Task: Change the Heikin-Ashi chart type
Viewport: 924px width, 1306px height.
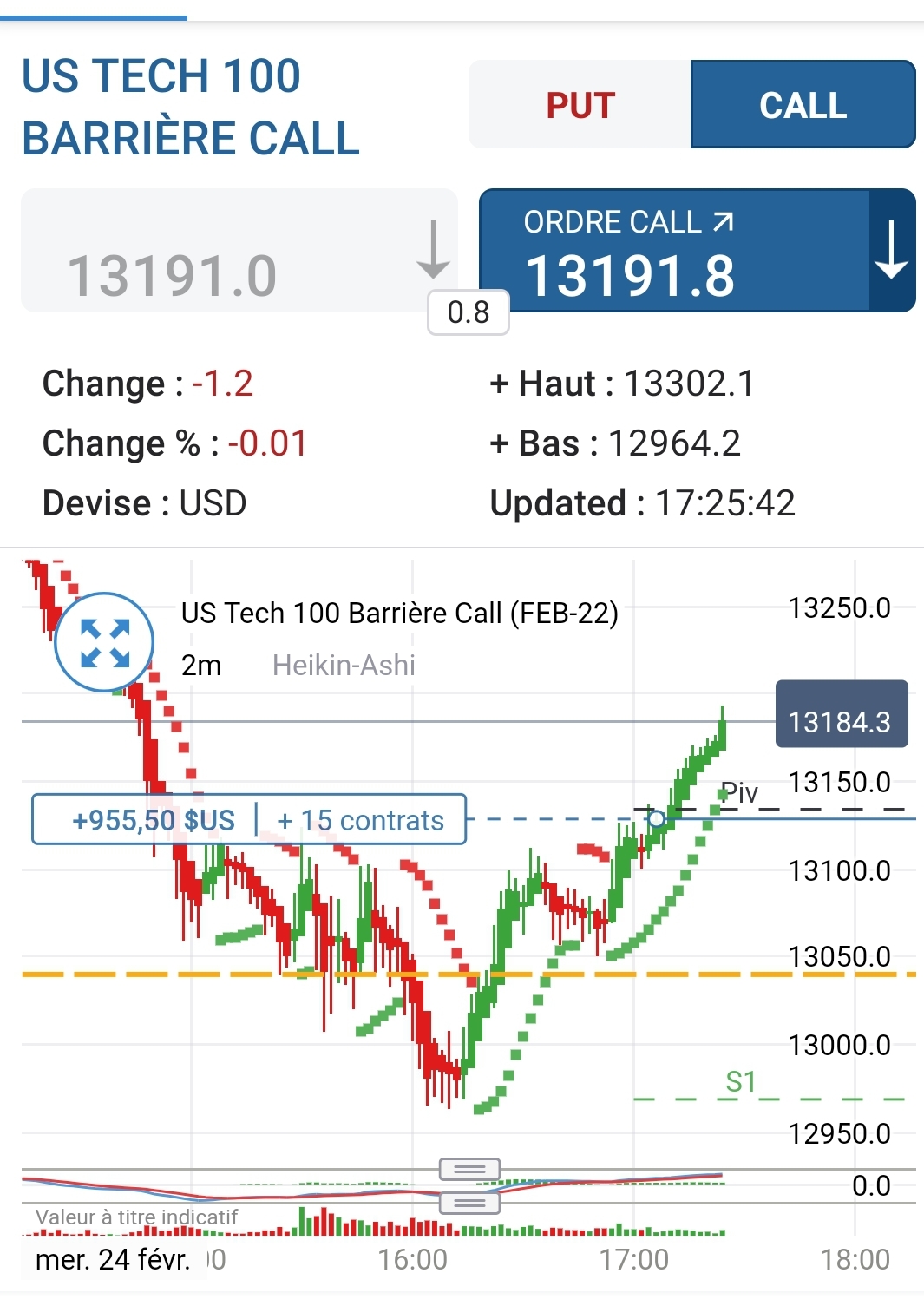Action: click(344, 666)
